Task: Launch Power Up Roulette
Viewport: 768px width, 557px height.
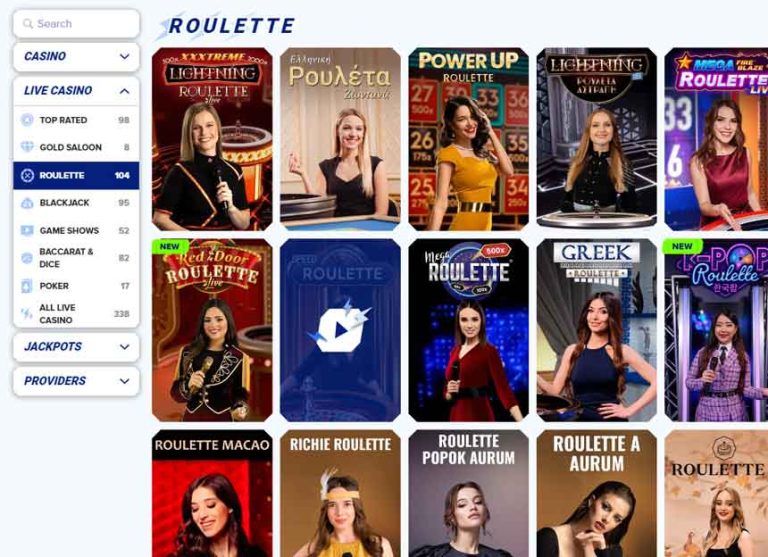Action: click(x=468, y=139)
